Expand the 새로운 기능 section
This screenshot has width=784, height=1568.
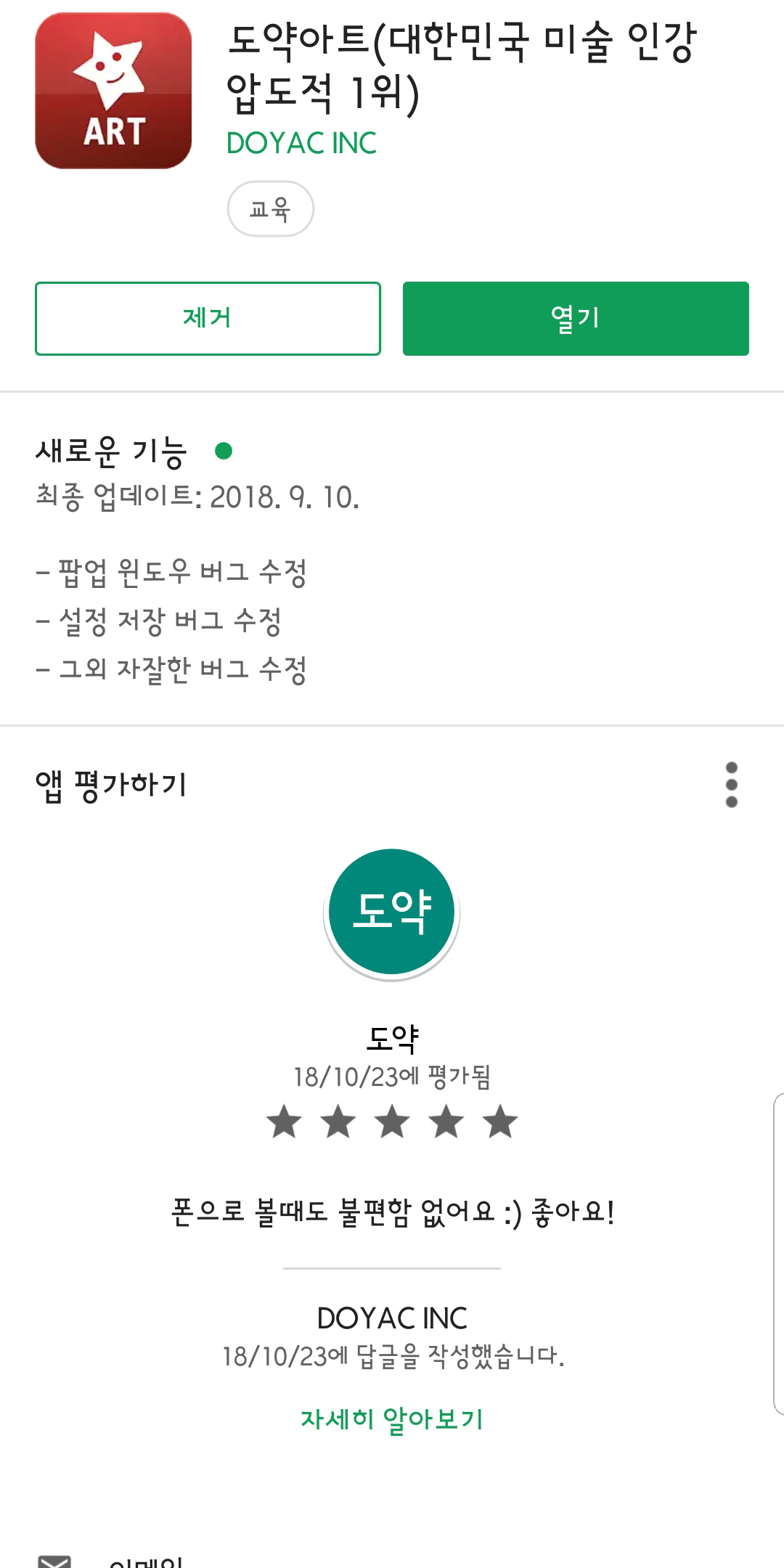click(113, 452)
